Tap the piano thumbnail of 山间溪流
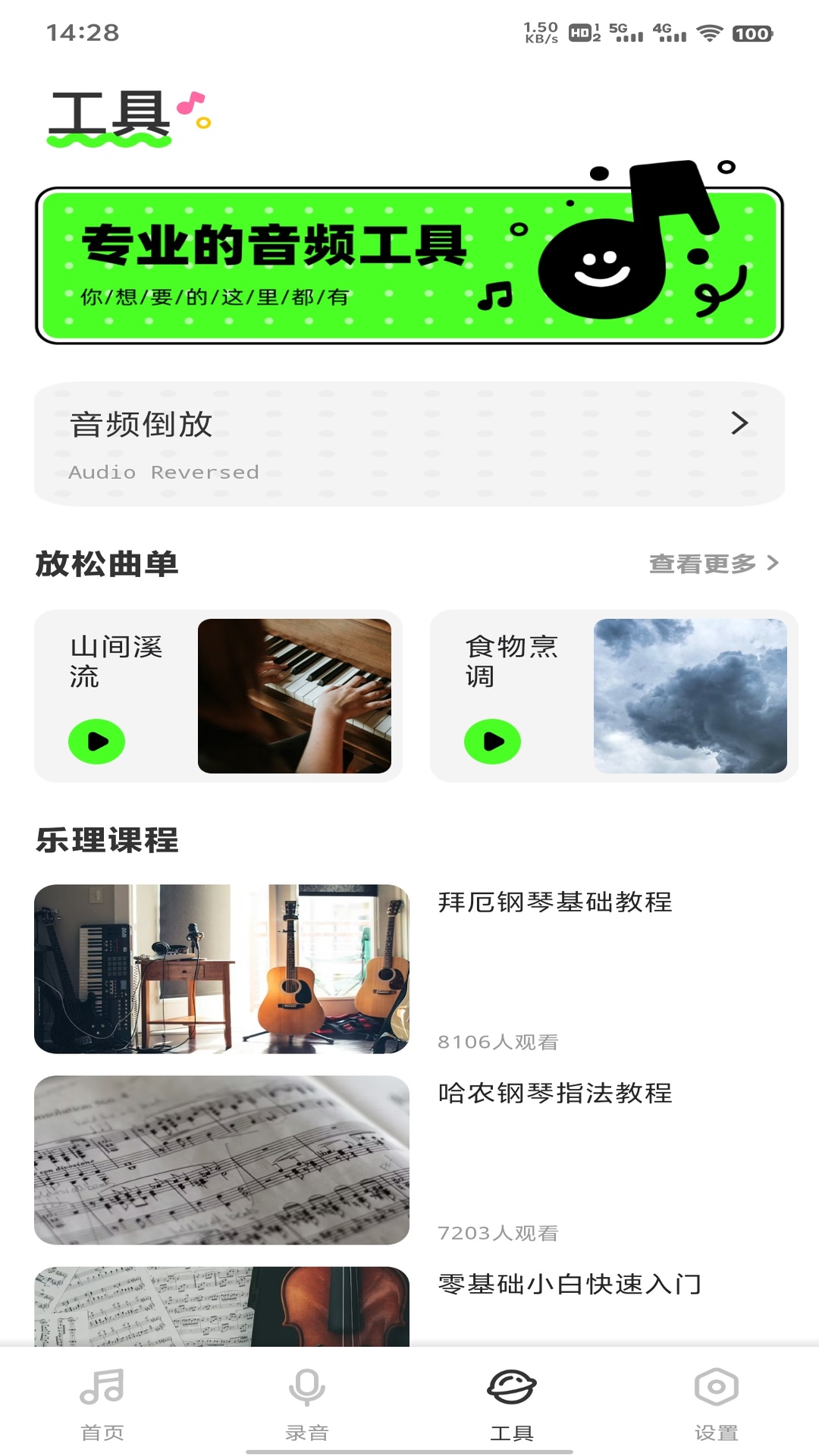 pyautogui.click(x=295, y=695)
